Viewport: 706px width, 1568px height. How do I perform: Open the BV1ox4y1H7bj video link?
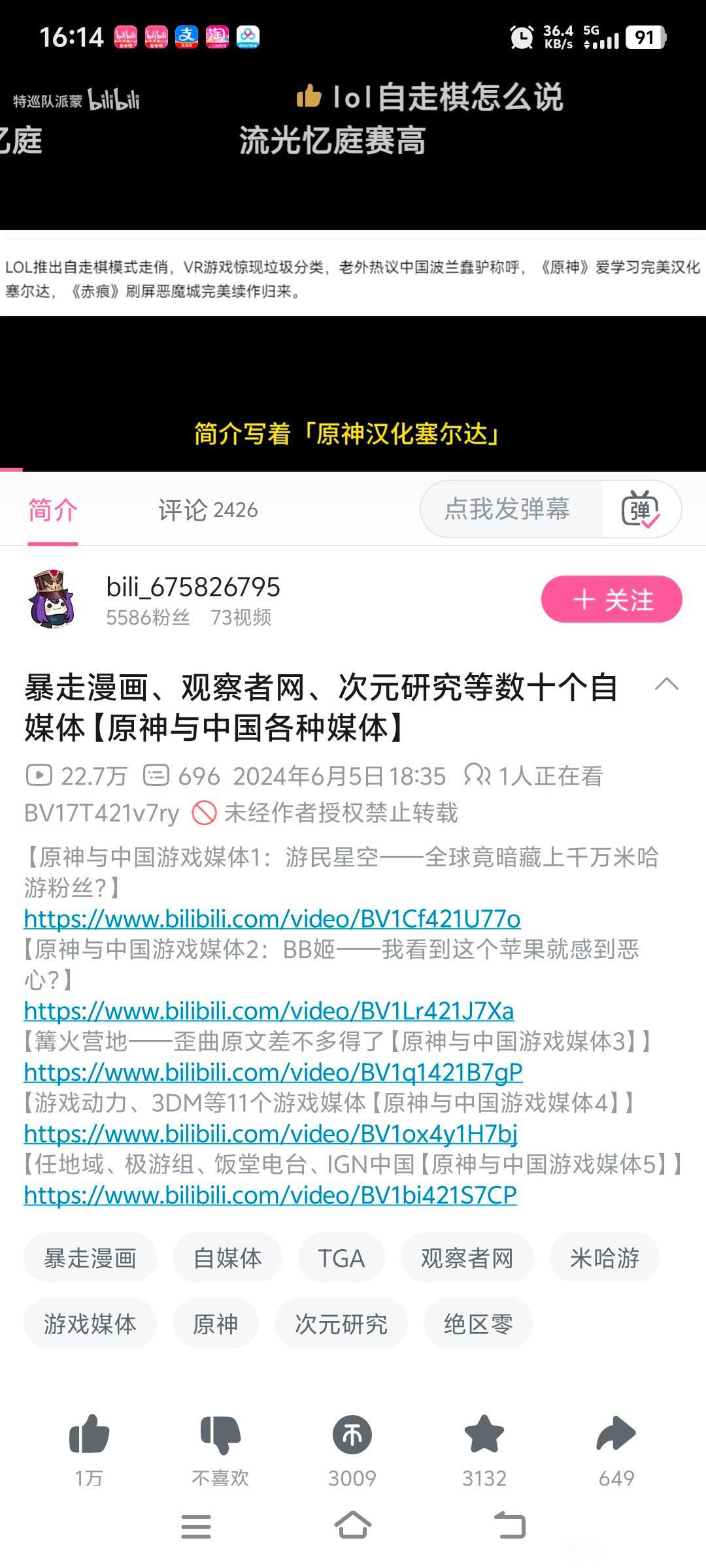pos(271,1134)
